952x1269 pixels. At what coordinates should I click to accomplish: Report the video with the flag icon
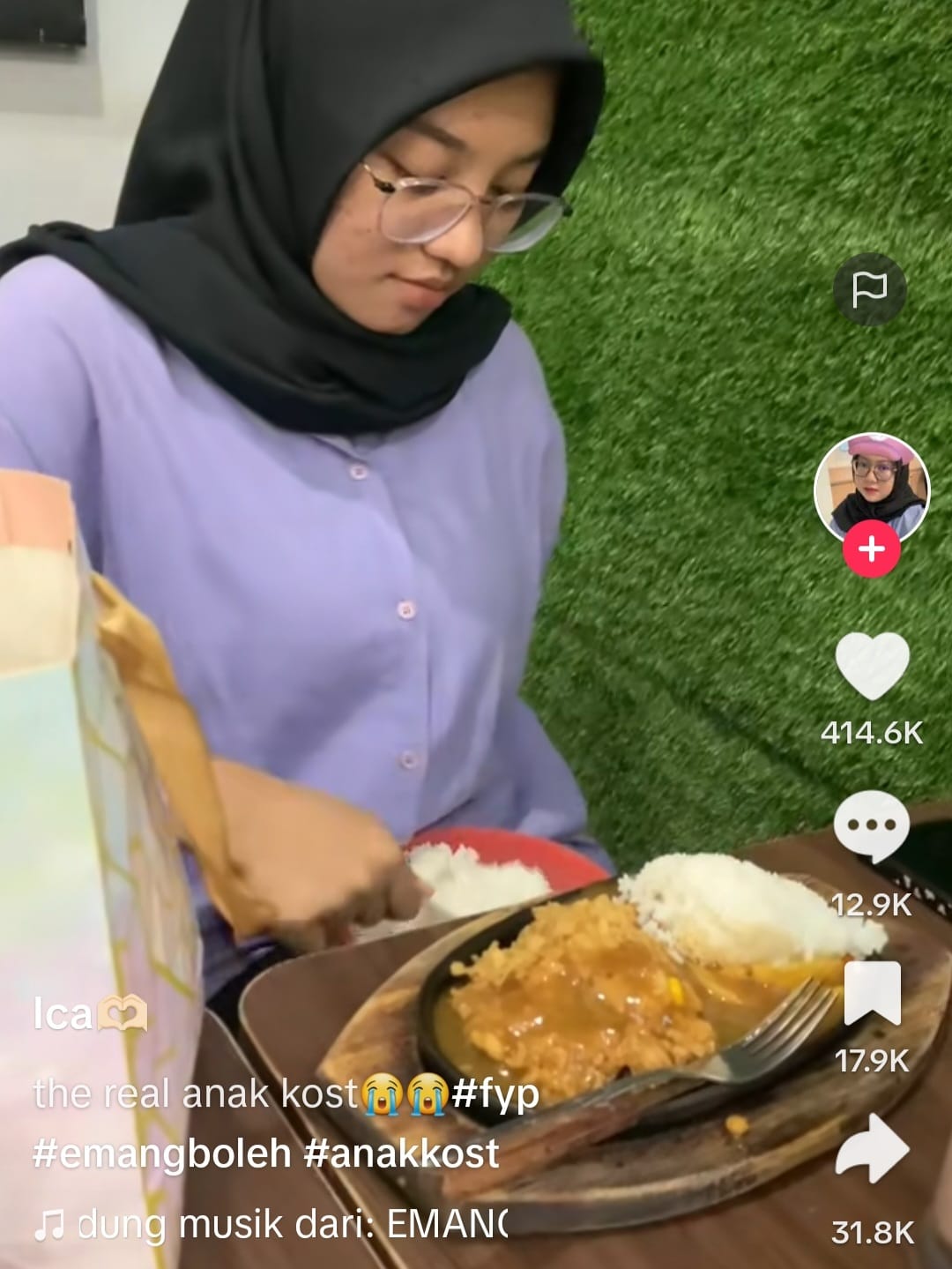pos(870,289)
